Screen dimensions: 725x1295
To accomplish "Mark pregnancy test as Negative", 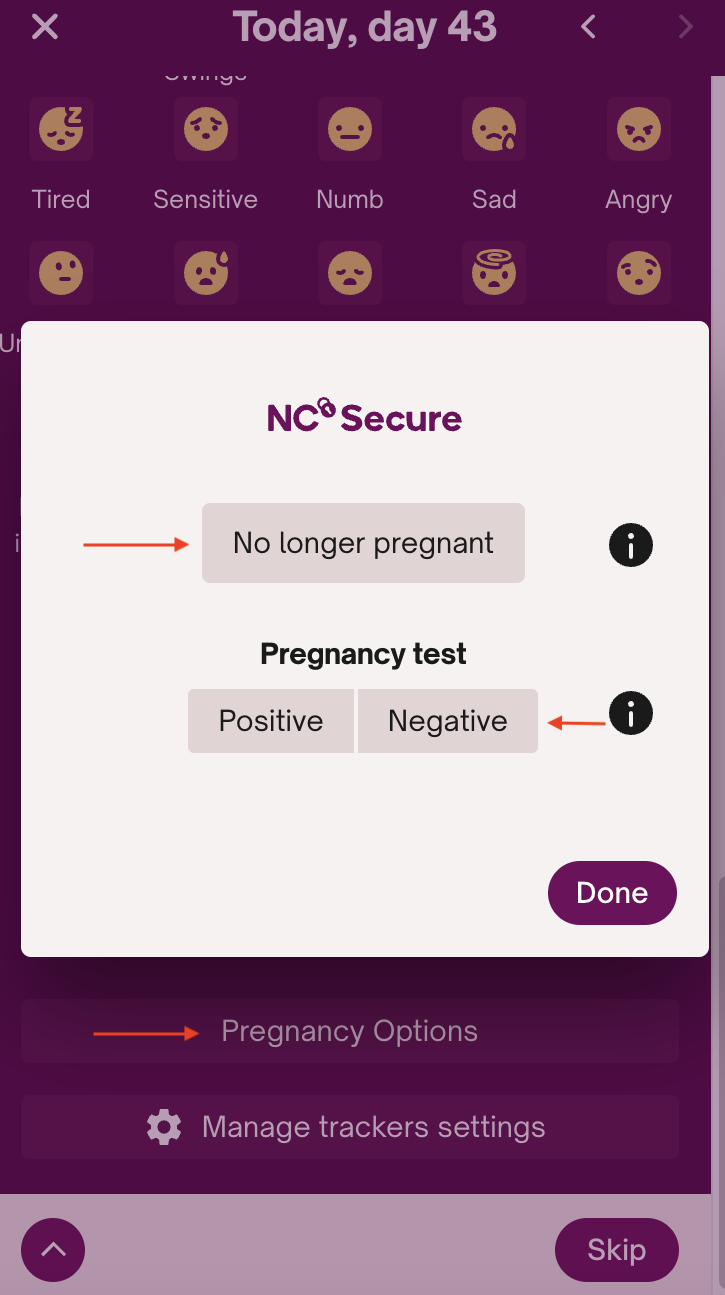I will pyautogui.click(x=447, y=721).
